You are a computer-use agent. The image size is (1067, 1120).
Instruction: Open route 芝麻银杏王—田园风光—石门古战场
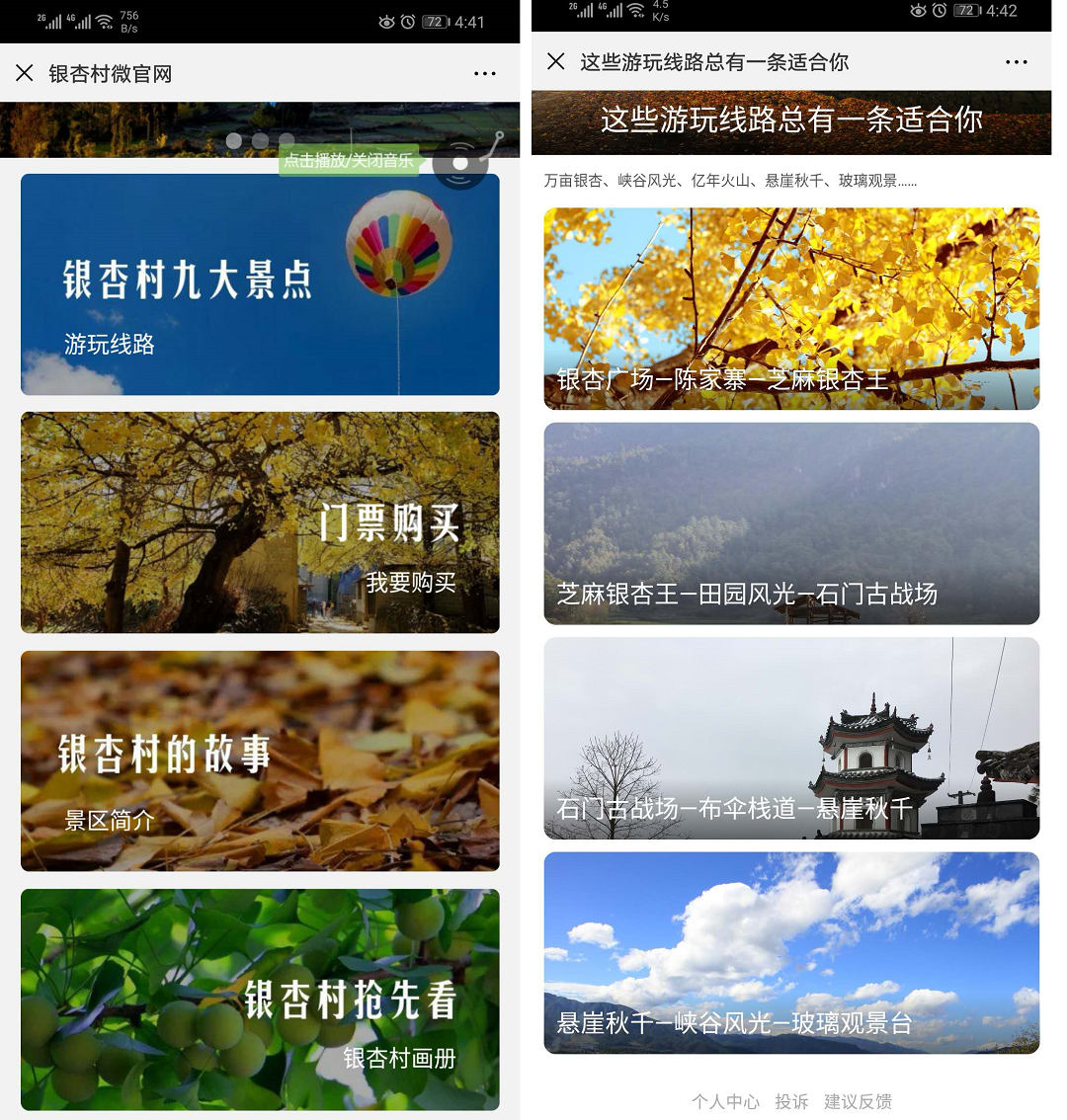coord(791,523)
